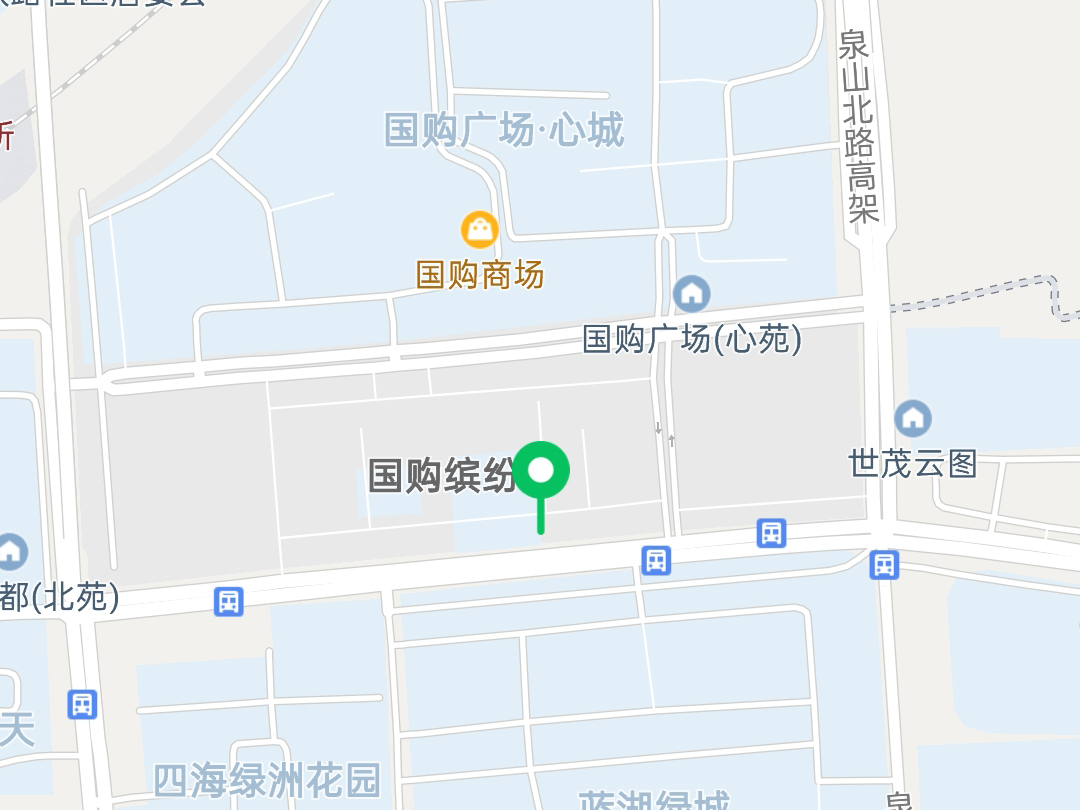1080x810 pixels.
Task: Open the 国购商场 shopping marker
Action: click(x=480, y=230)
